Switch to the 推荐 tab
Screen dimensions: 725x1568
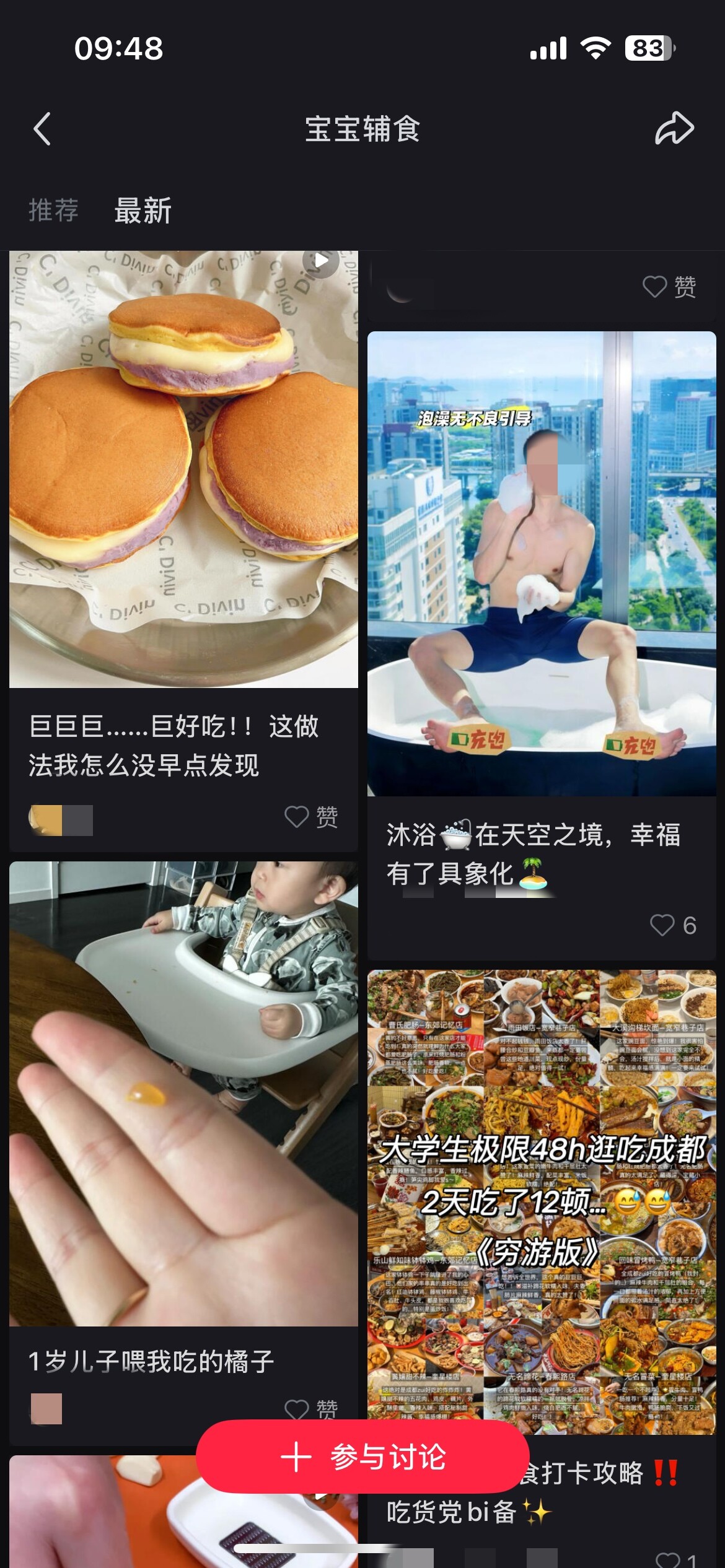pos(53,211)
